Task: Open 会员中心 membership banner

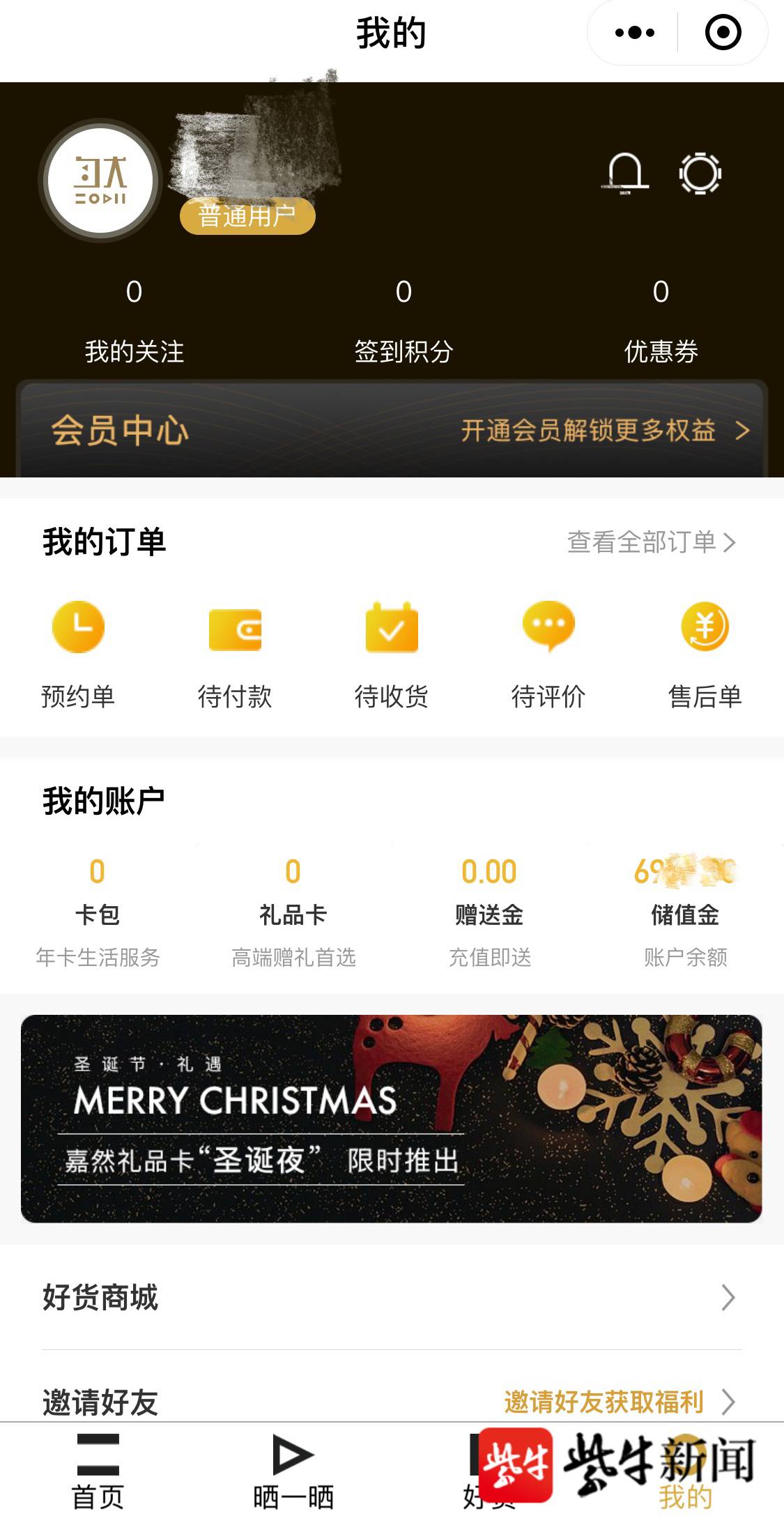Action: point(392,430)
